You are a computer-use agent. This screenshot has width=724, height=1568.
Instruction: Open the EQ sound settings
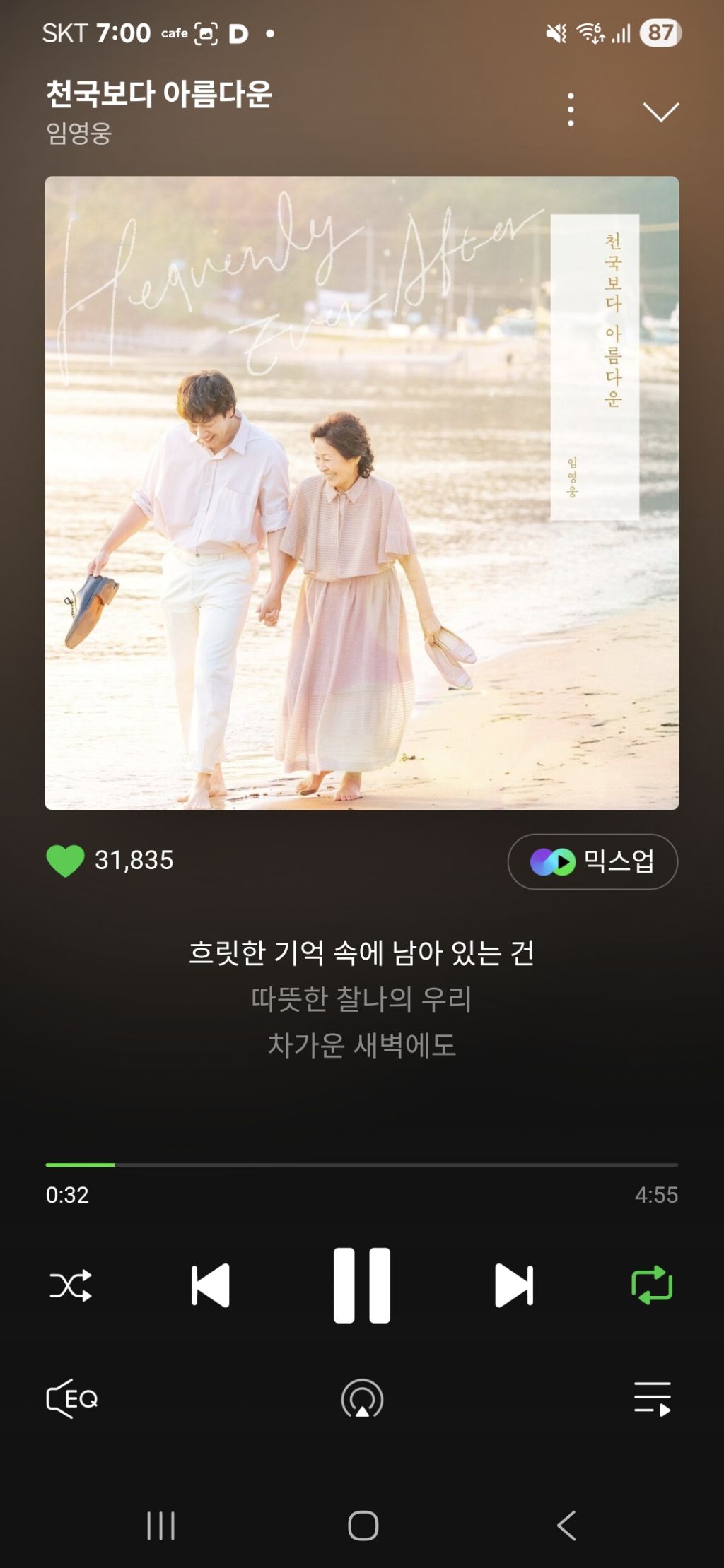[72, 1398]
